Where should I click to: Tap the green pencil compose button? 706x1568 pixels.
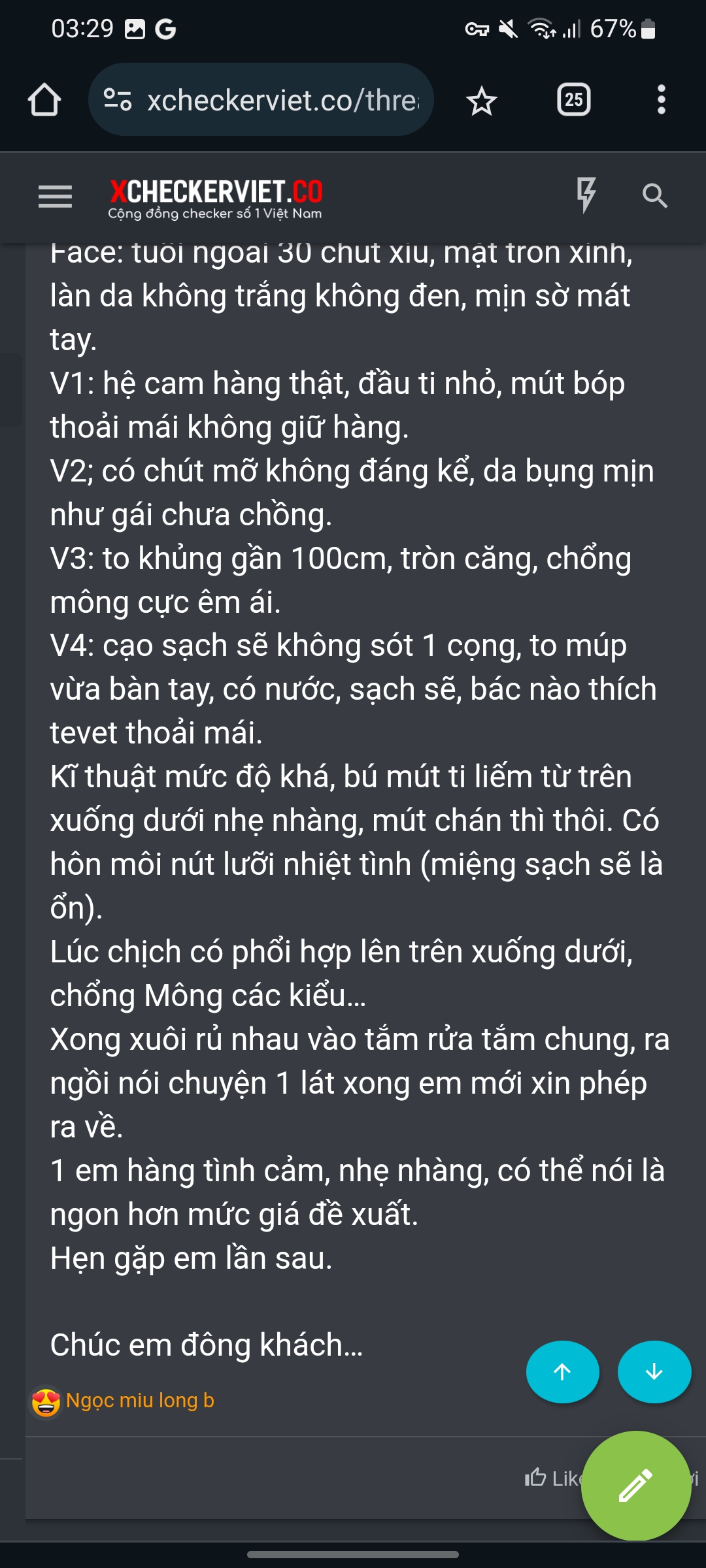pyautogui.click(x=635, y=1485)
